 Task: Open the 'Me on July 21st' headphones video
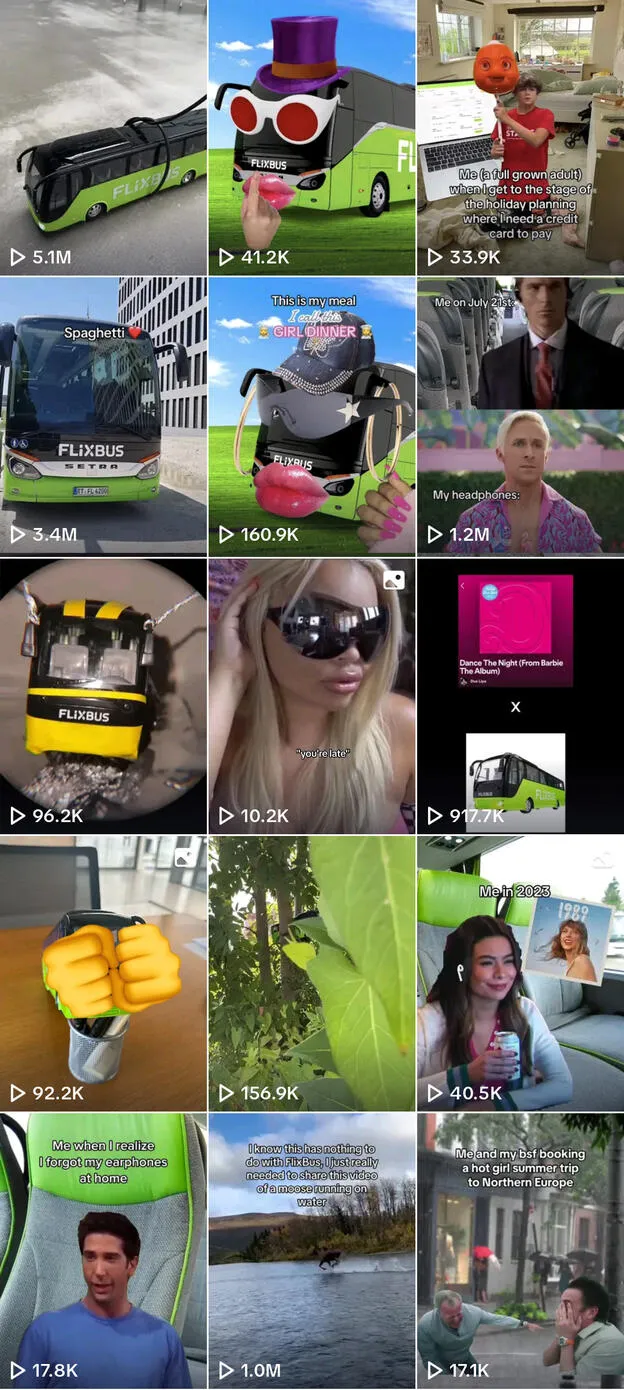520,416
